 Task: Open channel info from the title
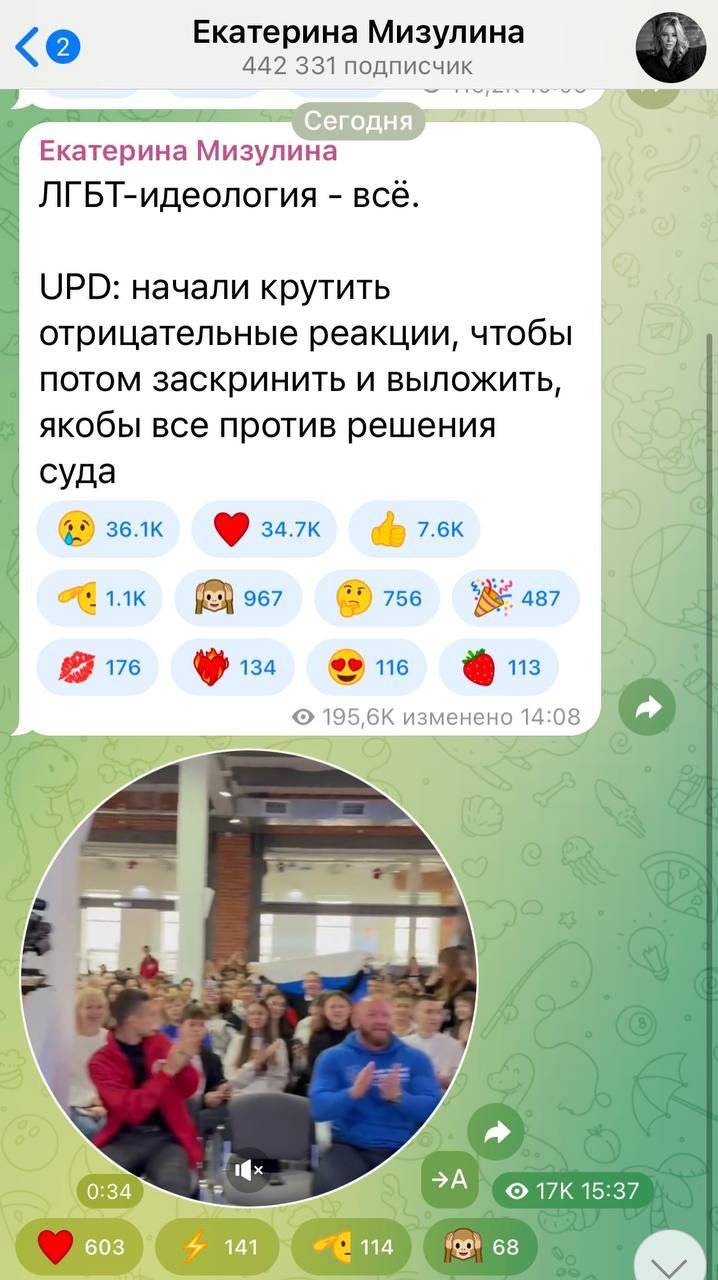358,45
